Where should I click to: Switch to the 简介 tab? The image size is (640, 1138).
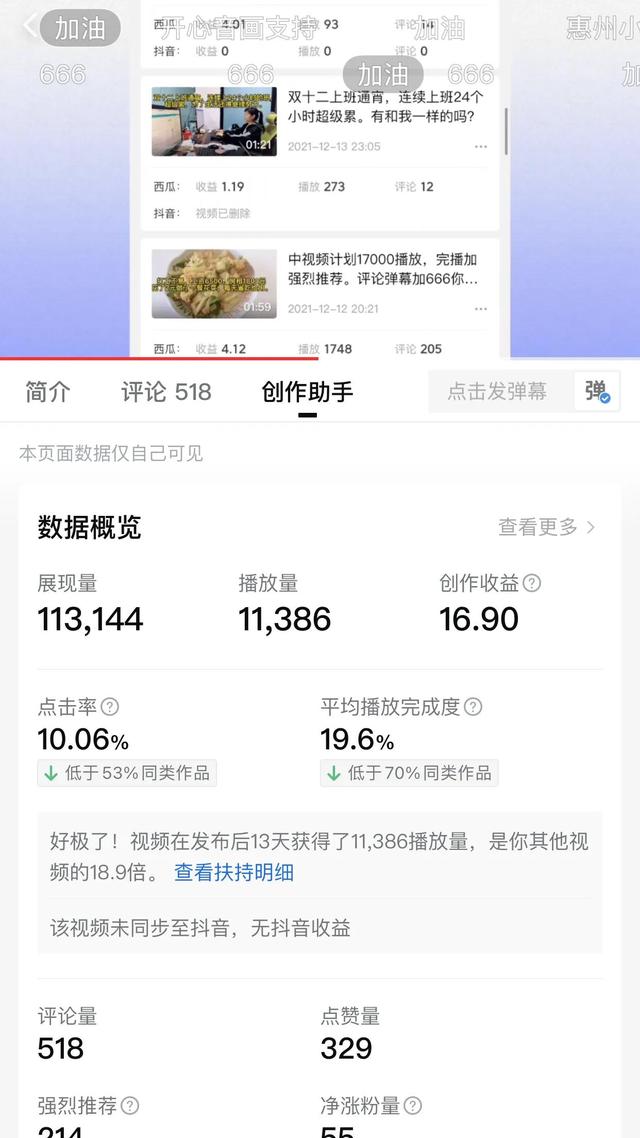pyautogui.click(x=48, y=391)
